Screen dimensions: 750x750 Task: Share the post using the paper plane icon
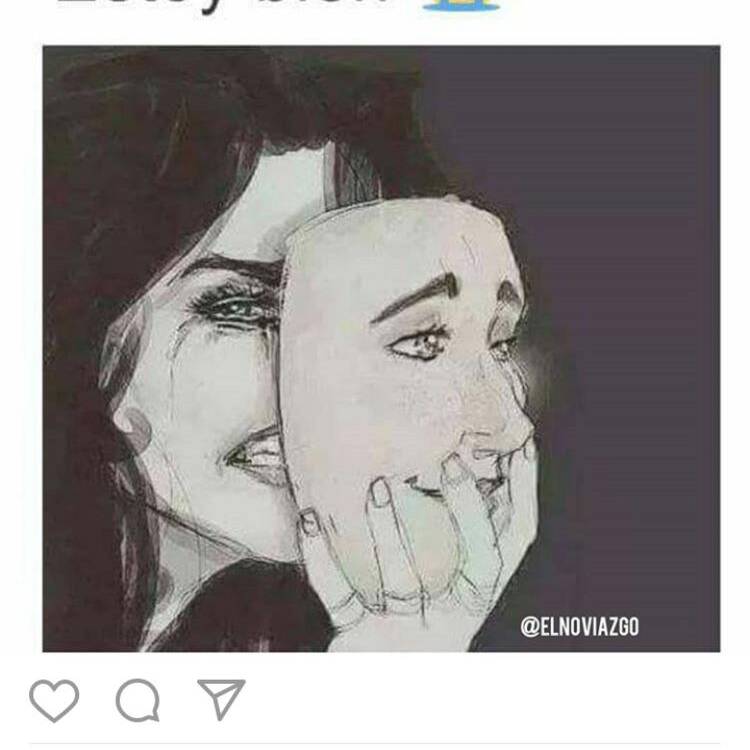(221, 698)
